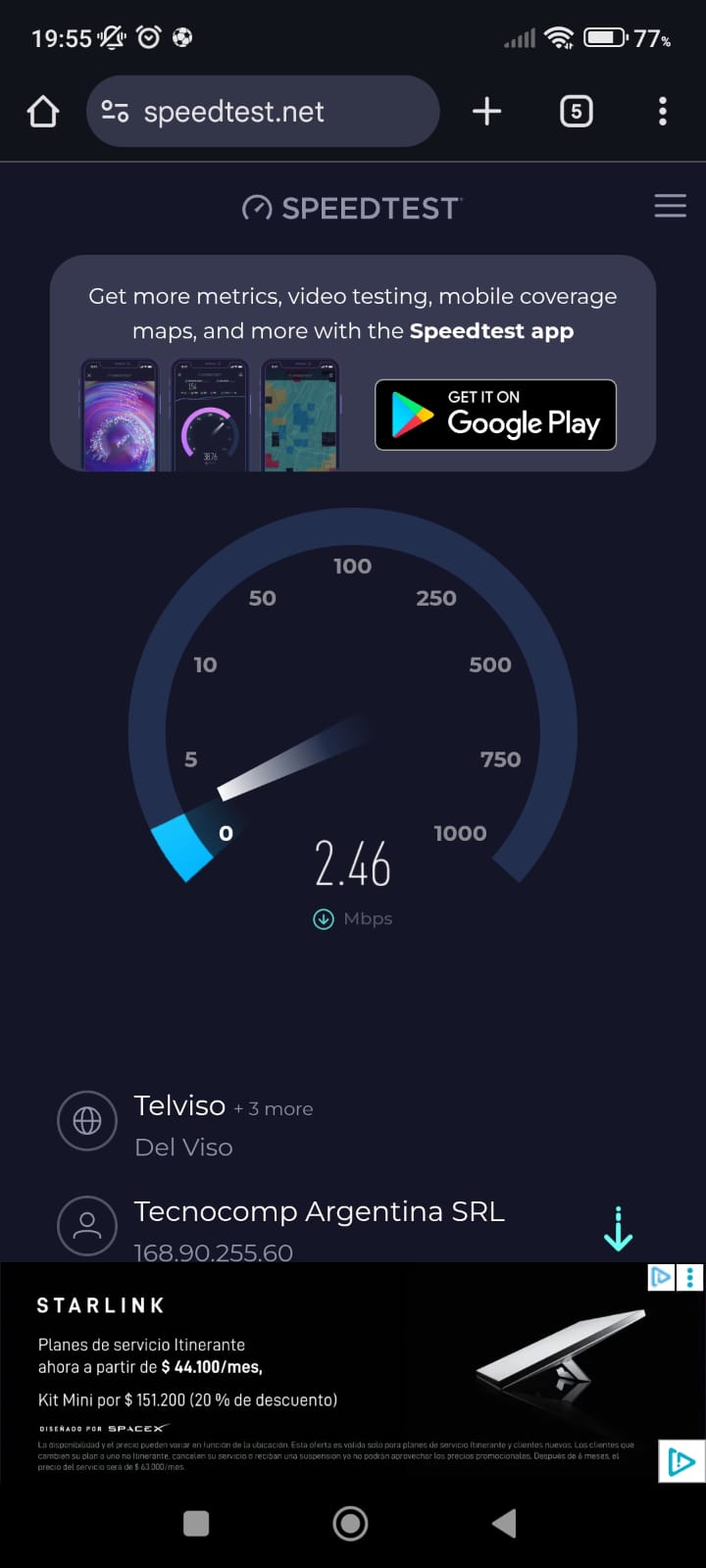Tap the system back button

coord(504,1523)
